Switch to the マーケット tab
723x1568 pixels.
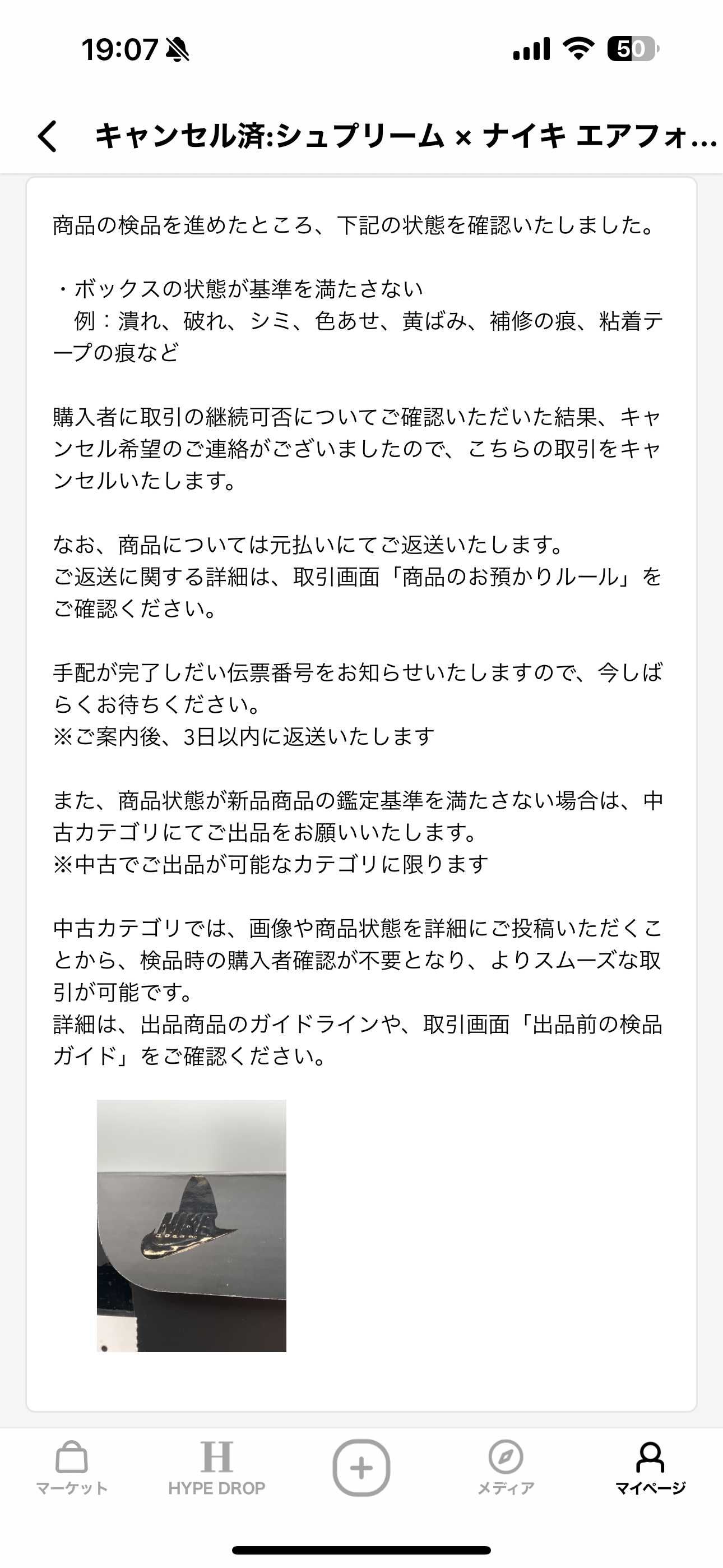72,1468
